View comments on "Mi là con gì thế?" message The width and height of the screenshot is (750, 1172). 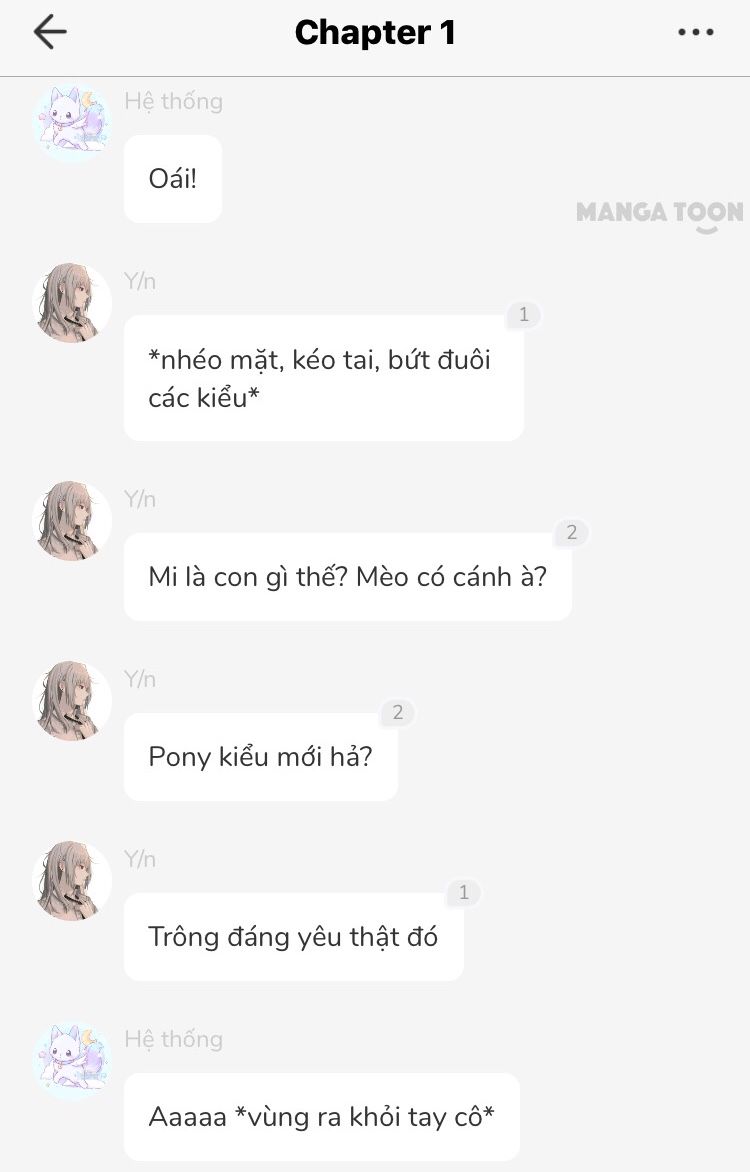(x=571, y=533)
